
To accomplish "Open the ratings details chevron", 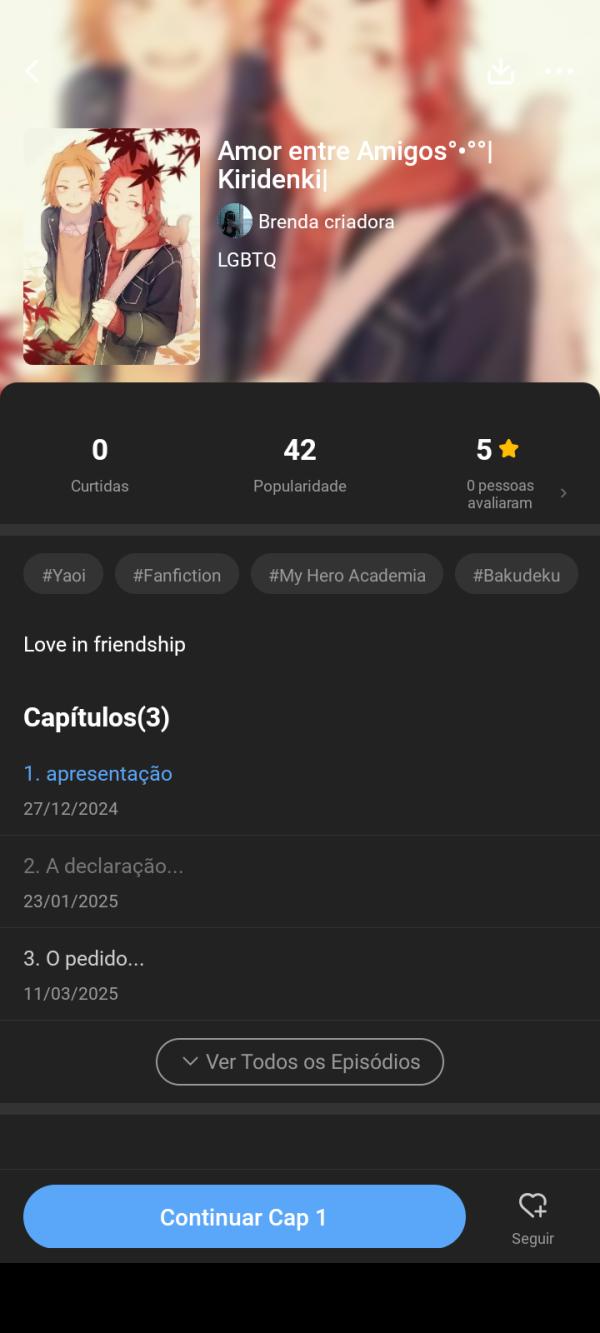I will pyautogui.click(x=563, y=493).
